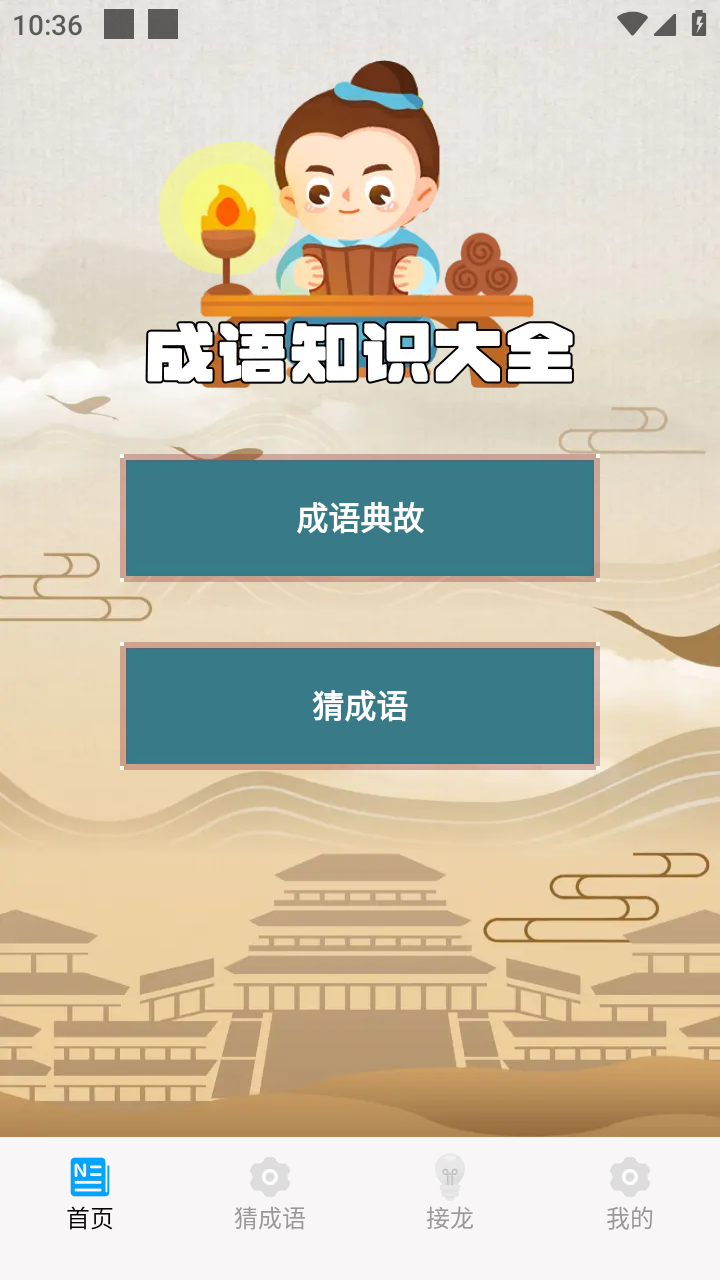Tap the teal 猜成语 button
Viewport: 720px width, 1280px height.
point(360,706)
